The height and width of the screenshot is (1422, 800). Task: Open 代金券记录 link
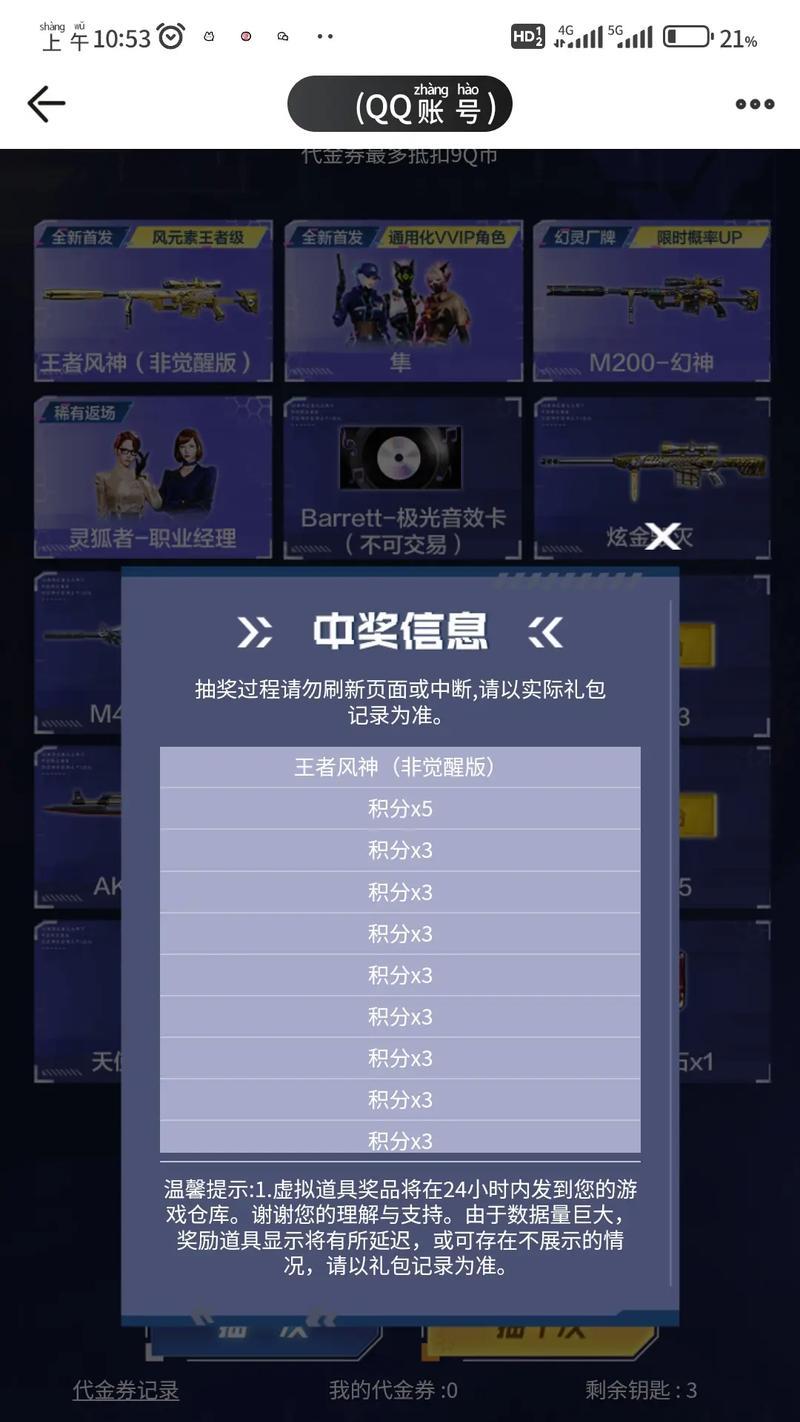coord(126,1390)
